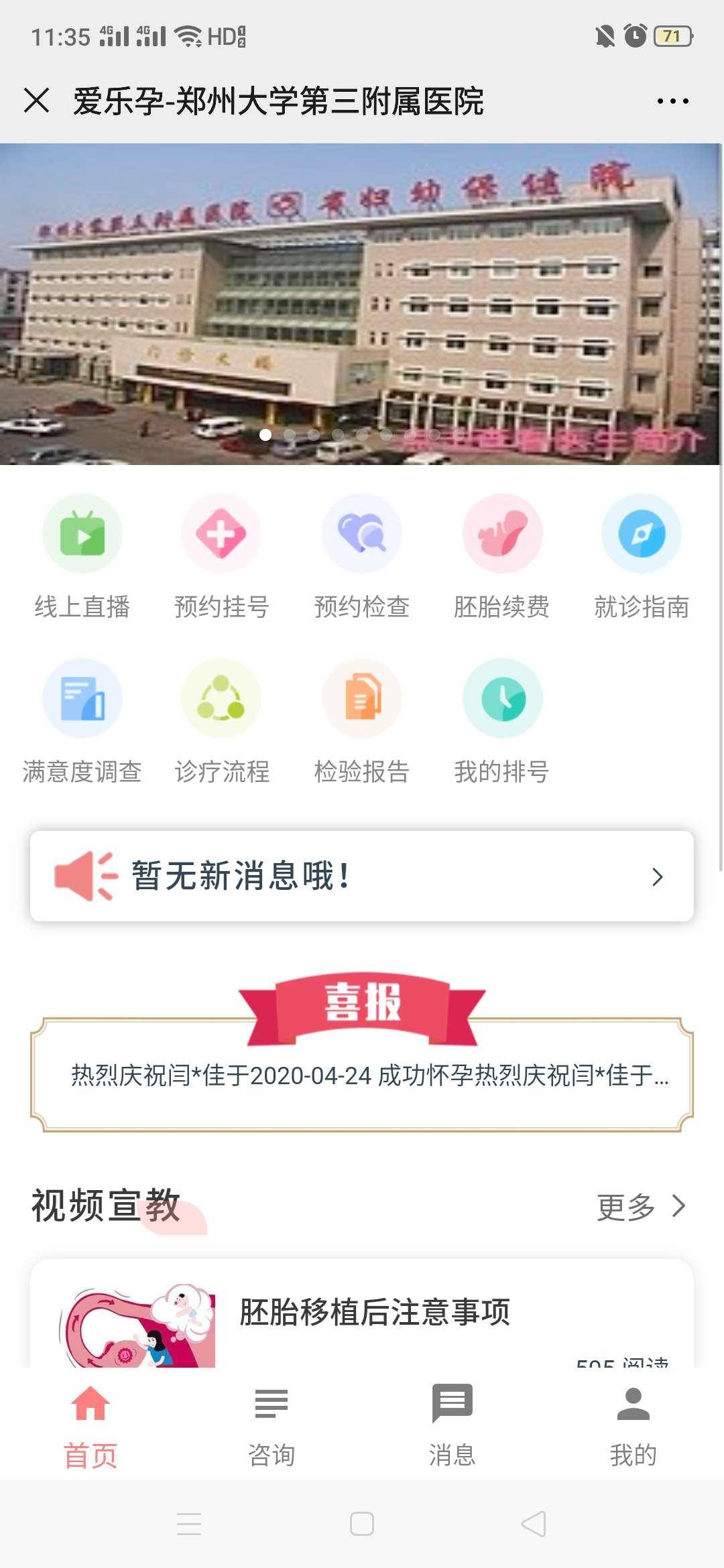Viewport: 724px width, 1568px height.
Task: Open 线上直播 live stream
Action: (x=82, y=558)
